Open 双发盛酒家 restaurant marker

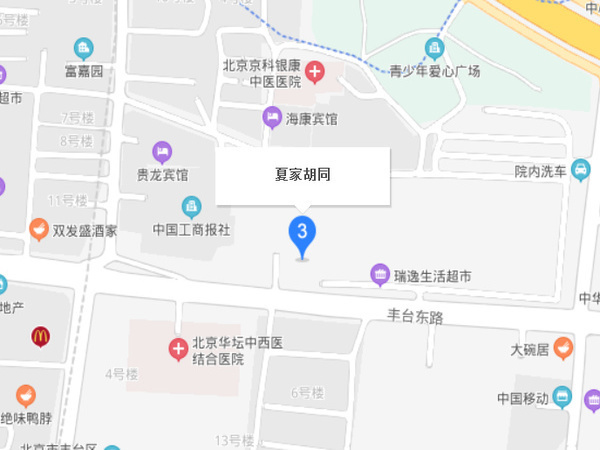point(39,229)
